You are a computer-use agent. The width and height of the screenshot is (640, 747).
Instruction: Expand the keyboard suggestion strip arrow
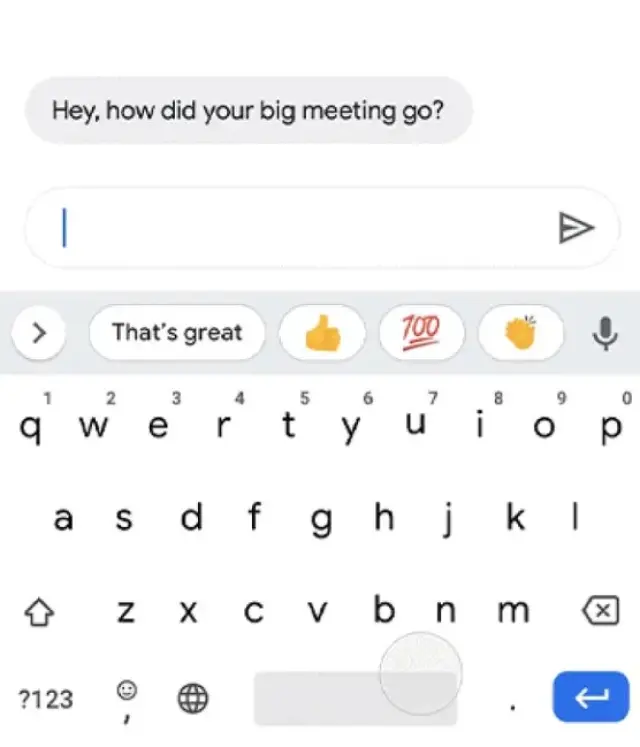pos(39,333)
